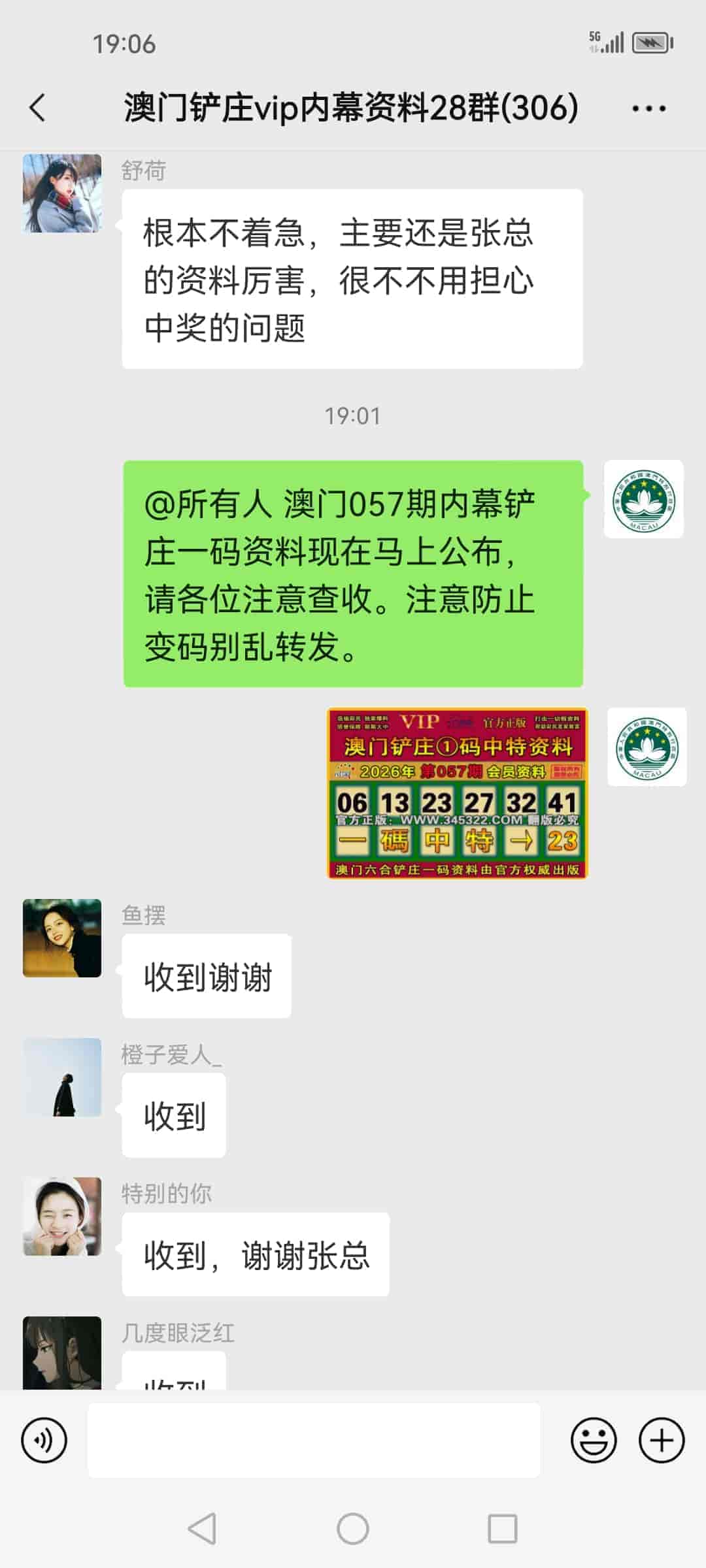Tap 橙子爱人_'s profile avatar
The width and height of the screenshot is (706, 1568).
[62, 1078]
